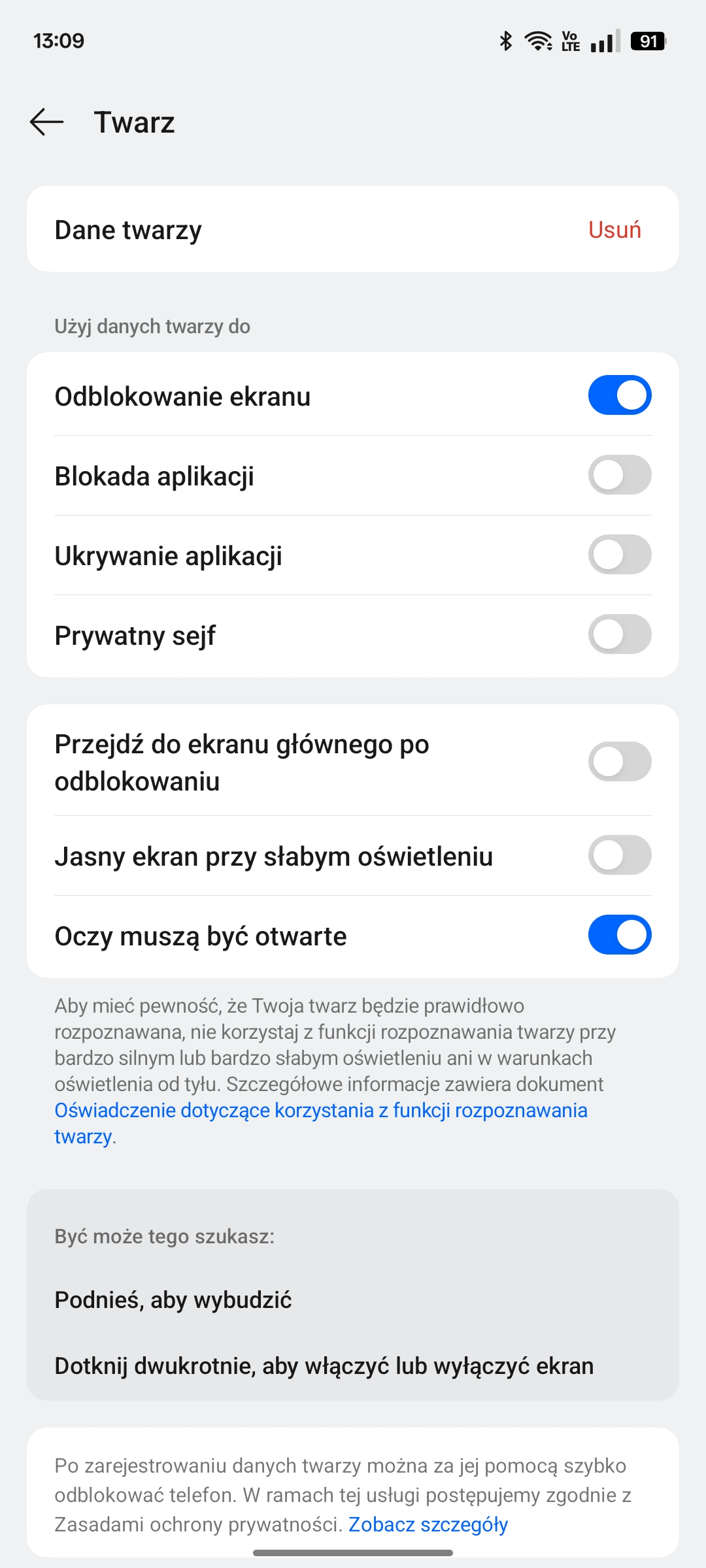Enable Blokada aplikacji switch

pyautogui.click(x=620, y=475)
